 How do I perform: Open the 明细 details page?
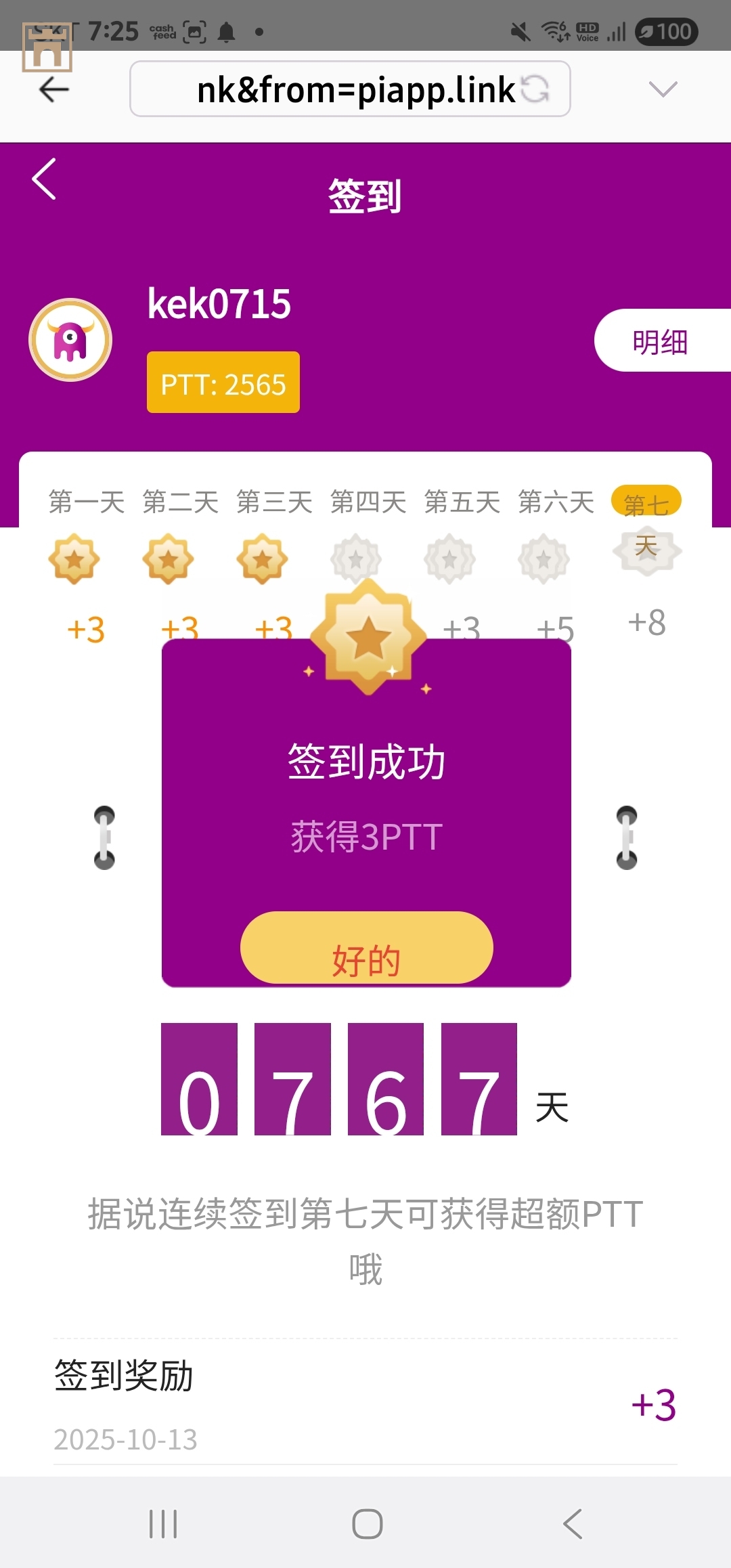(660, 341)
